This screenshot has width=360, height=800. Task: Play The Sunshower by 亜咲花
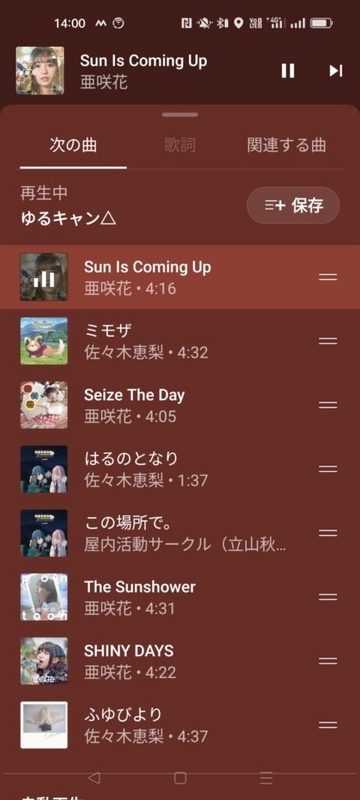tap(180, 597)
